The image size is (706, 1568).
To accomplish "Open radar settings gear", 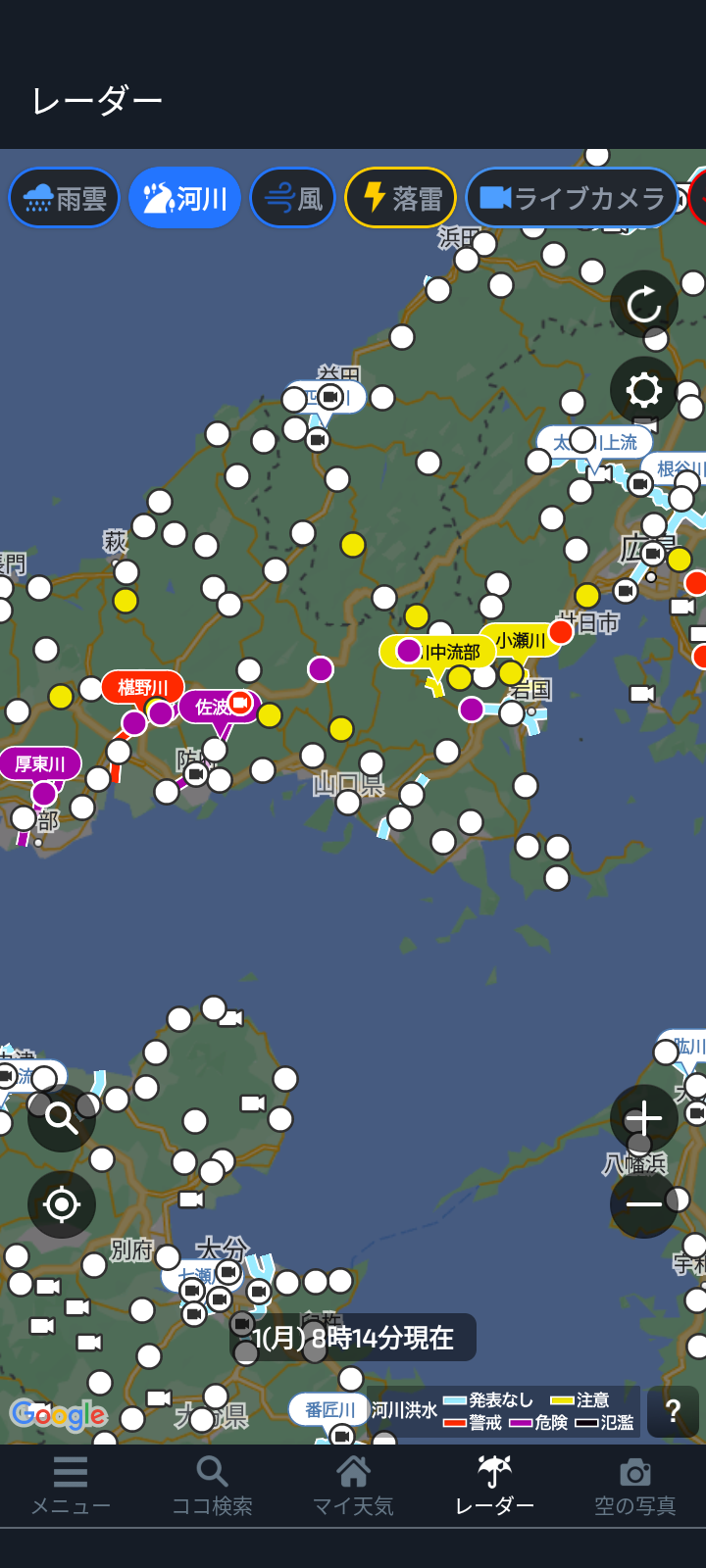I will click(644, 390).
